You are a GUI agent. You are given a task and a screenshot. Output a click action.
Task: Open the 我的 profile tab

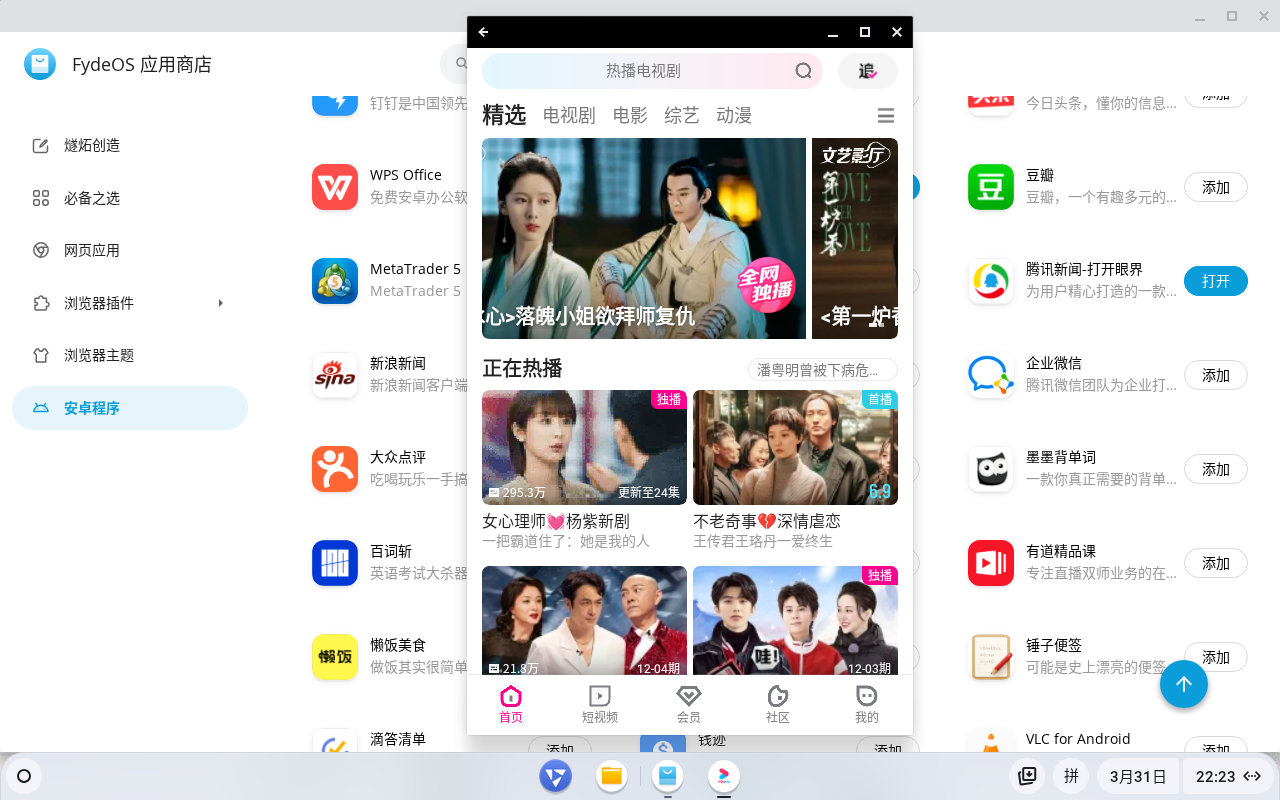pos(866,704)
